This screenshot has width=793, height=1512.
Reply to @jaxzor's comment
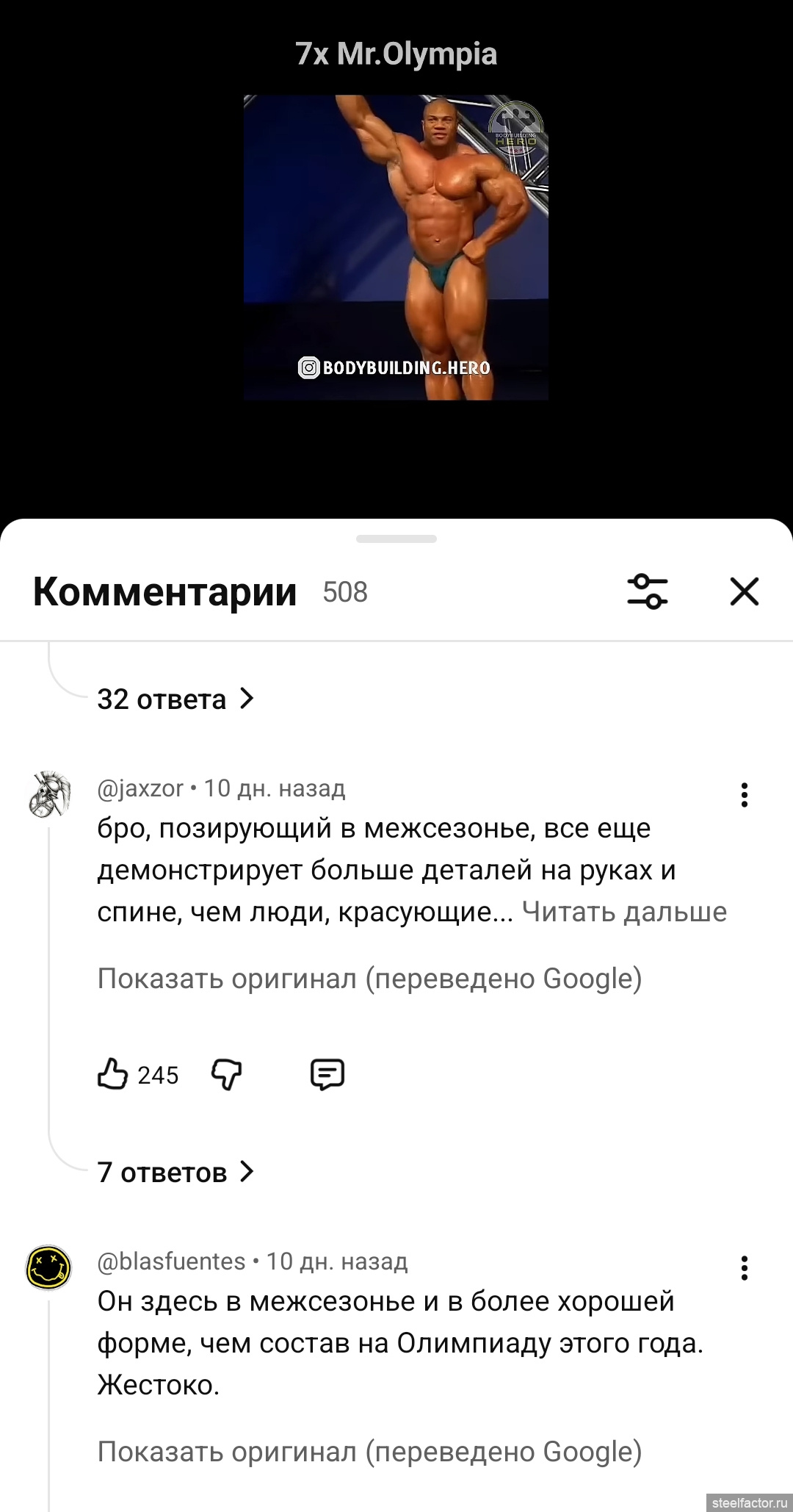(327, 1074)
